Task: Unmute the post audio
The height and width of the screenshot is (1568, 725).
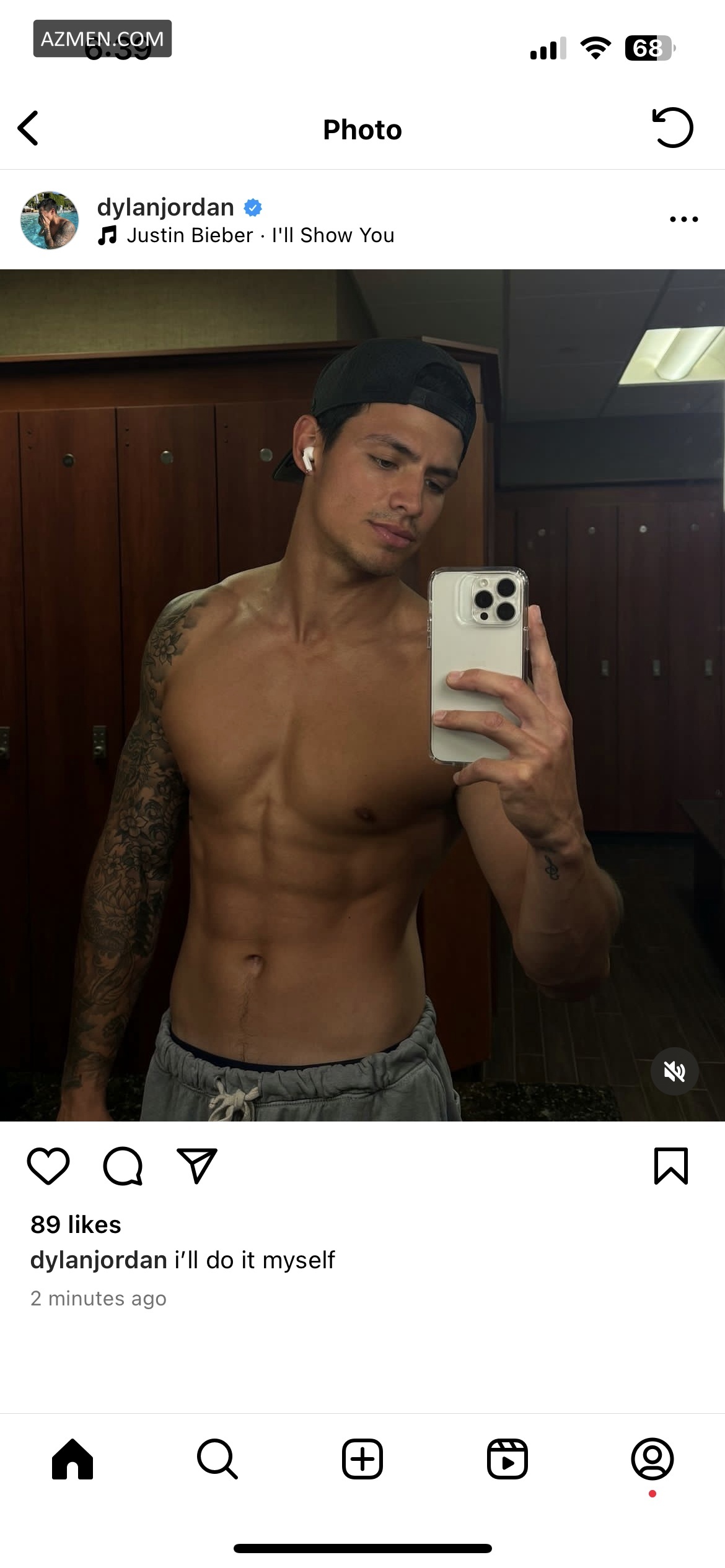Action: tap(674, 1071)
